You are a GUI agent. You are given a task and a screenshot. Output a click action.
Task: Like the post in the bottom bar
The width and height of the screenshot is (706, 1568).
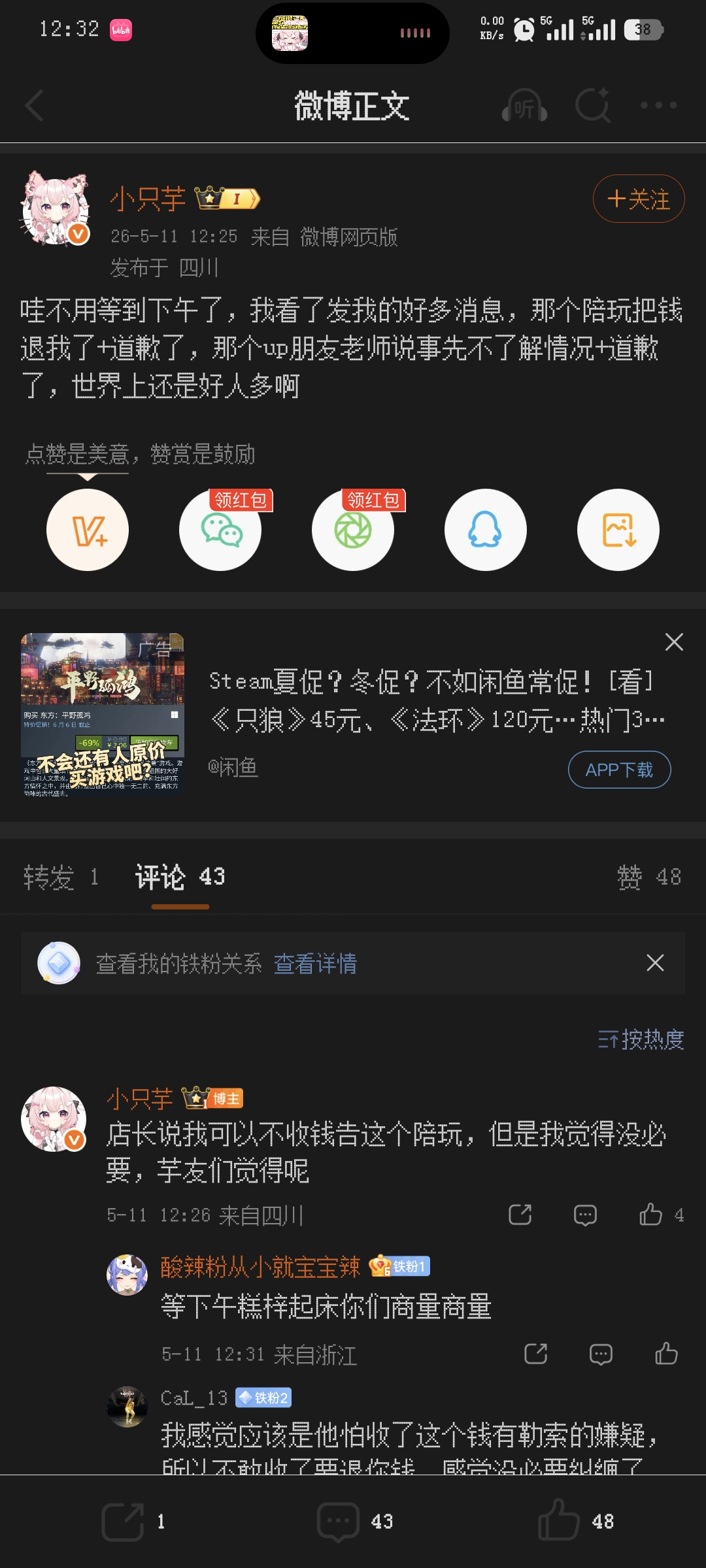(x=575, y=1521)
